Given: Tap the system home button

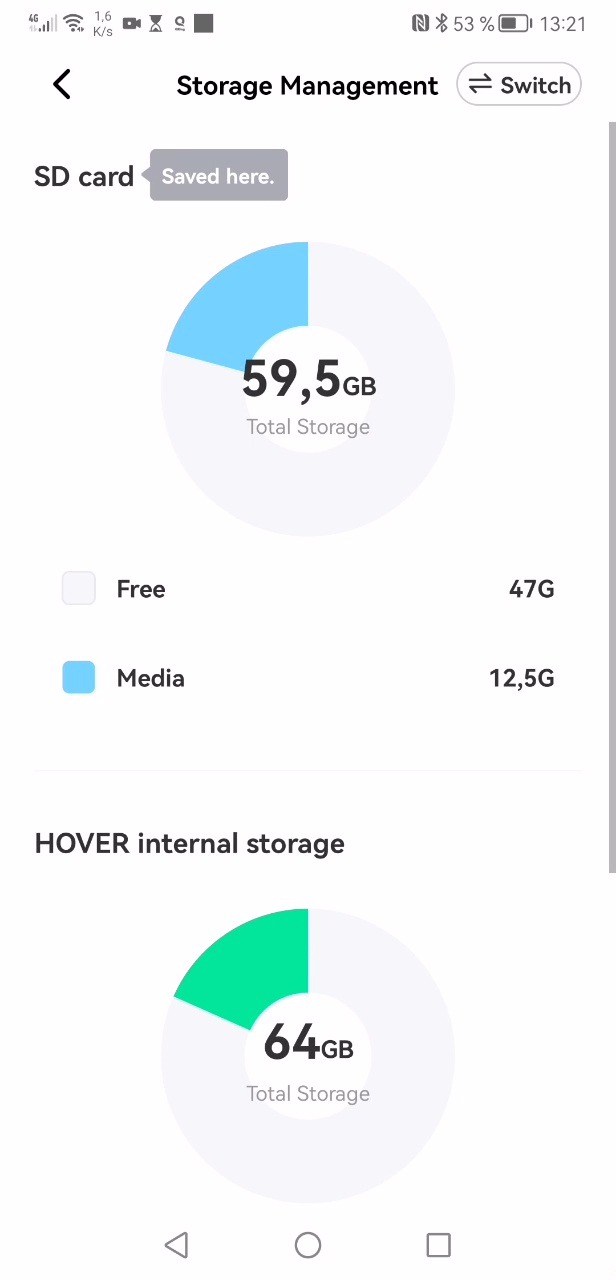Looking at the screenshot, I should 308,1244.
